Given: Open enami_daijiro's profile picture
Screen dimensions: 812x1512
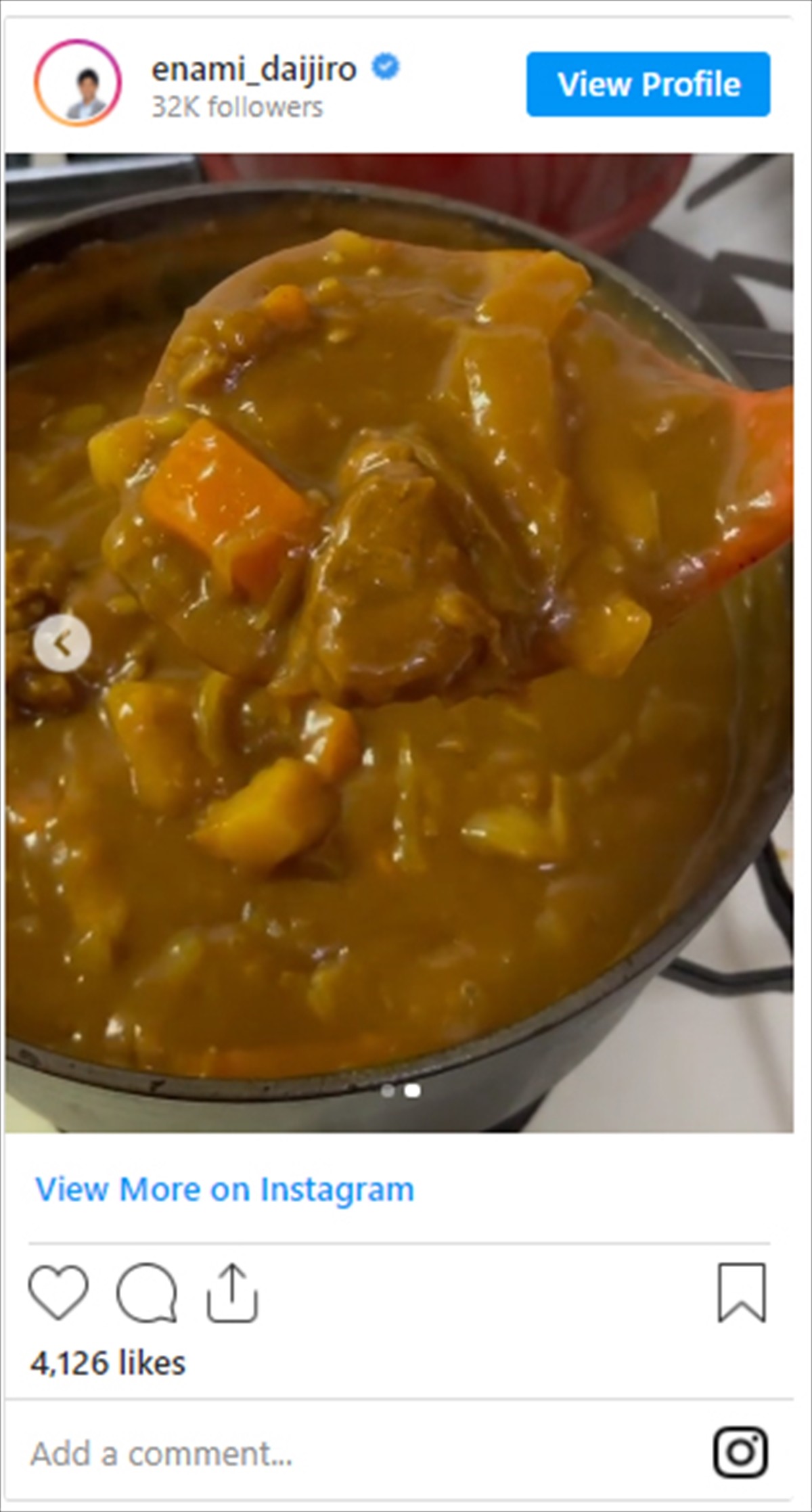Looking at the screenshot, I should (78, 83).
